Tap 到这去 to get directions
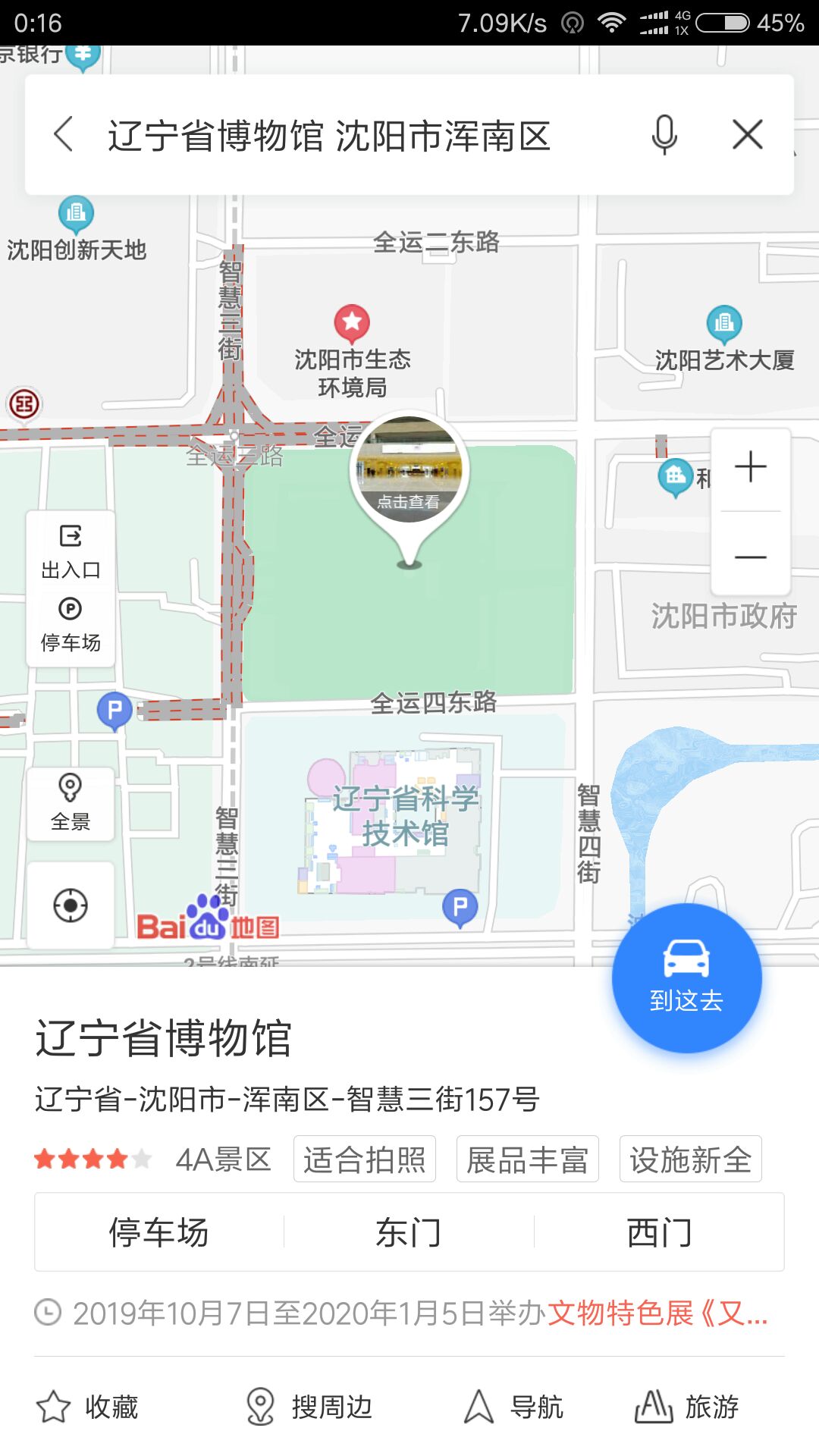Screen dimensions: 819x1456 [x=686, y=977]
